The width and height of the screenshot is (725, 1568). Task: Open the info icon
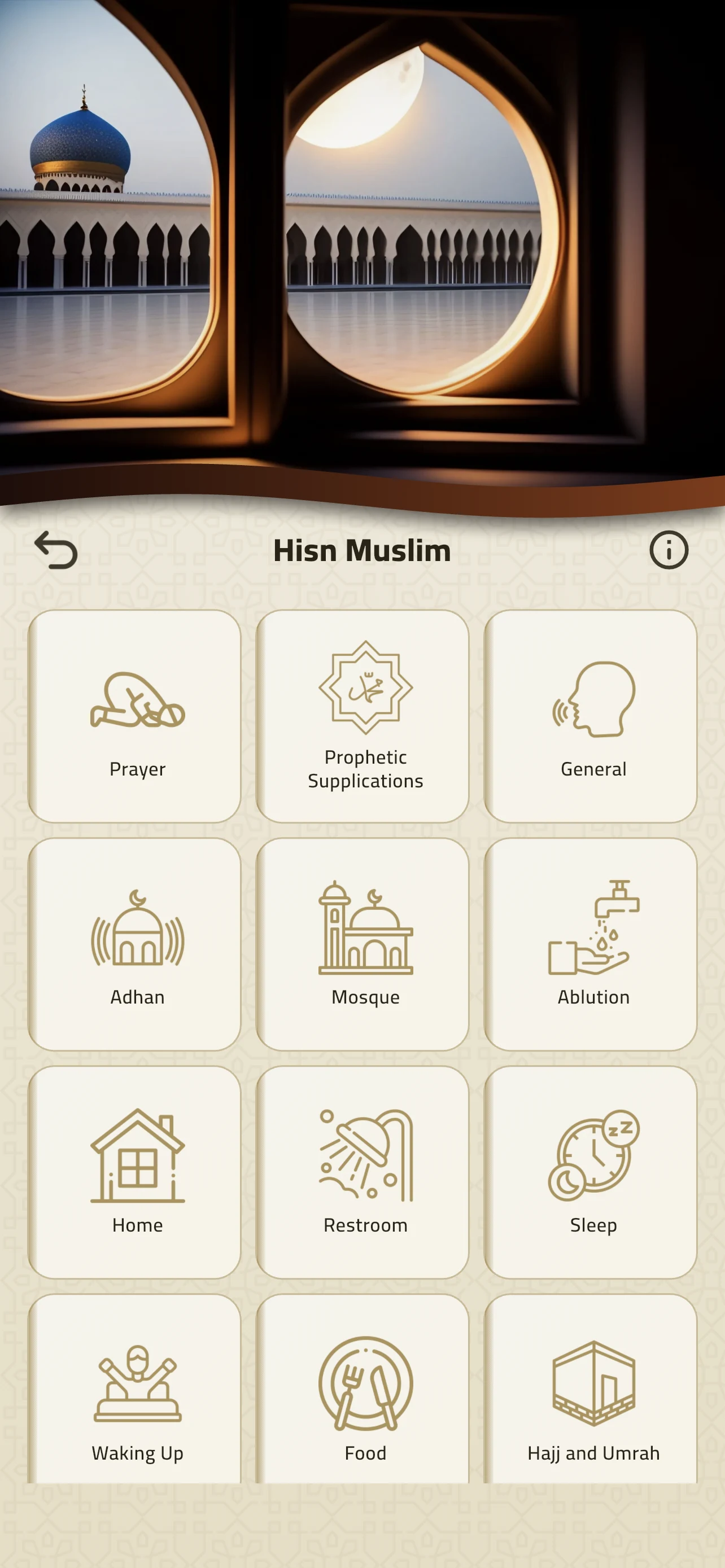(669, 550)
